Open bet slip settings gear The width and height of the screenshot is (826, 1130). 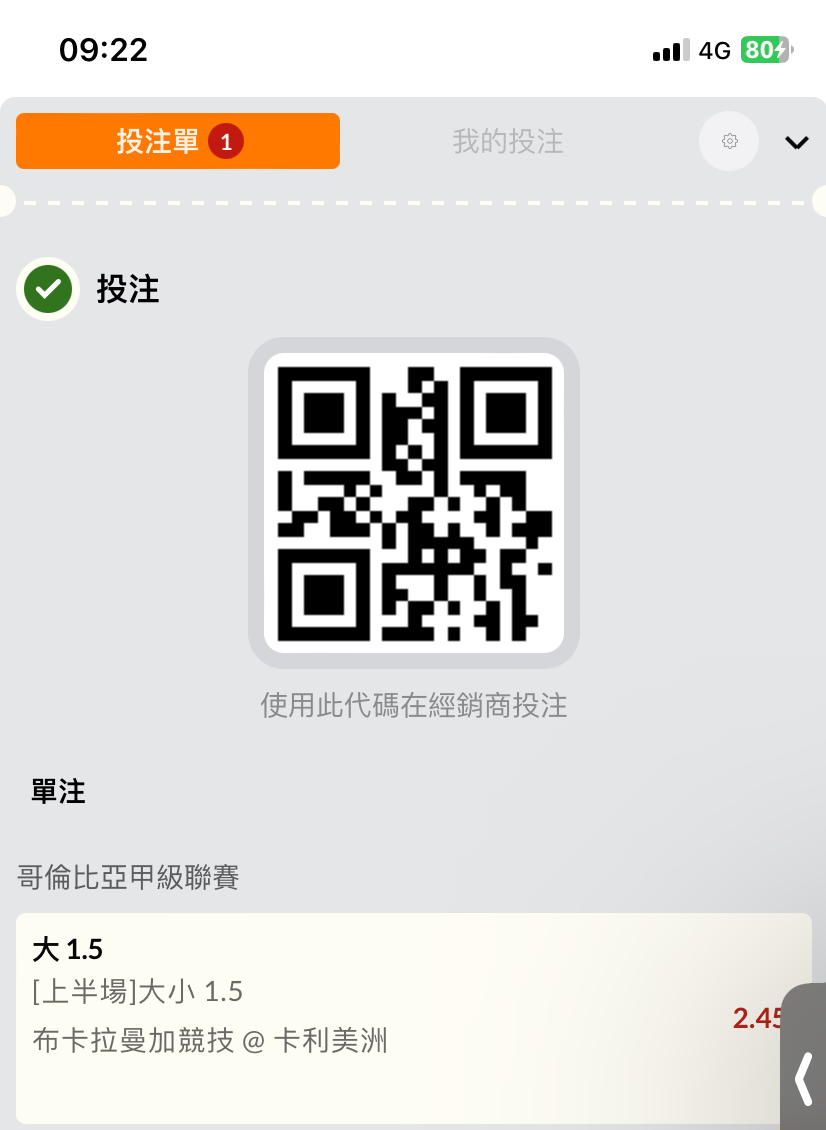[x=729, y=141]
